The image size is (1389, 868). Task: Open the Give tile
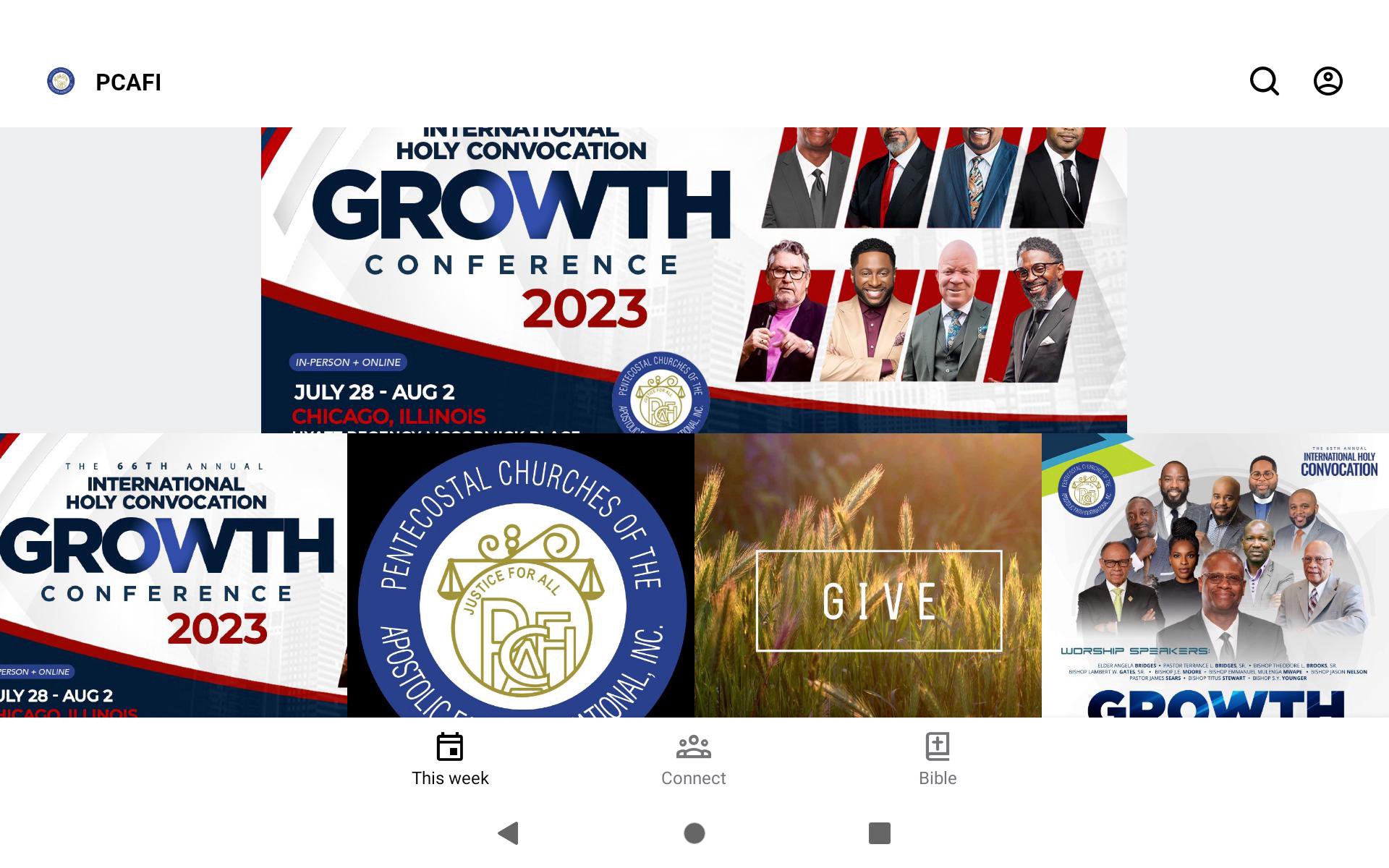[868, 575]
